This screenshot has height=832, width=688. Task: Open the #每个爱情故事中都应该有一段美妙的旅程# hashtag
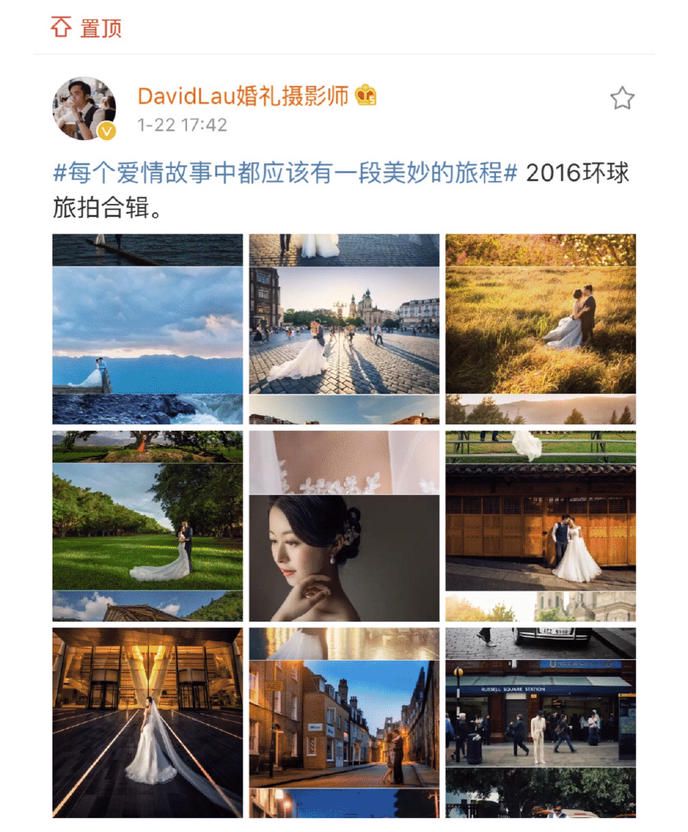click(284, 171)
